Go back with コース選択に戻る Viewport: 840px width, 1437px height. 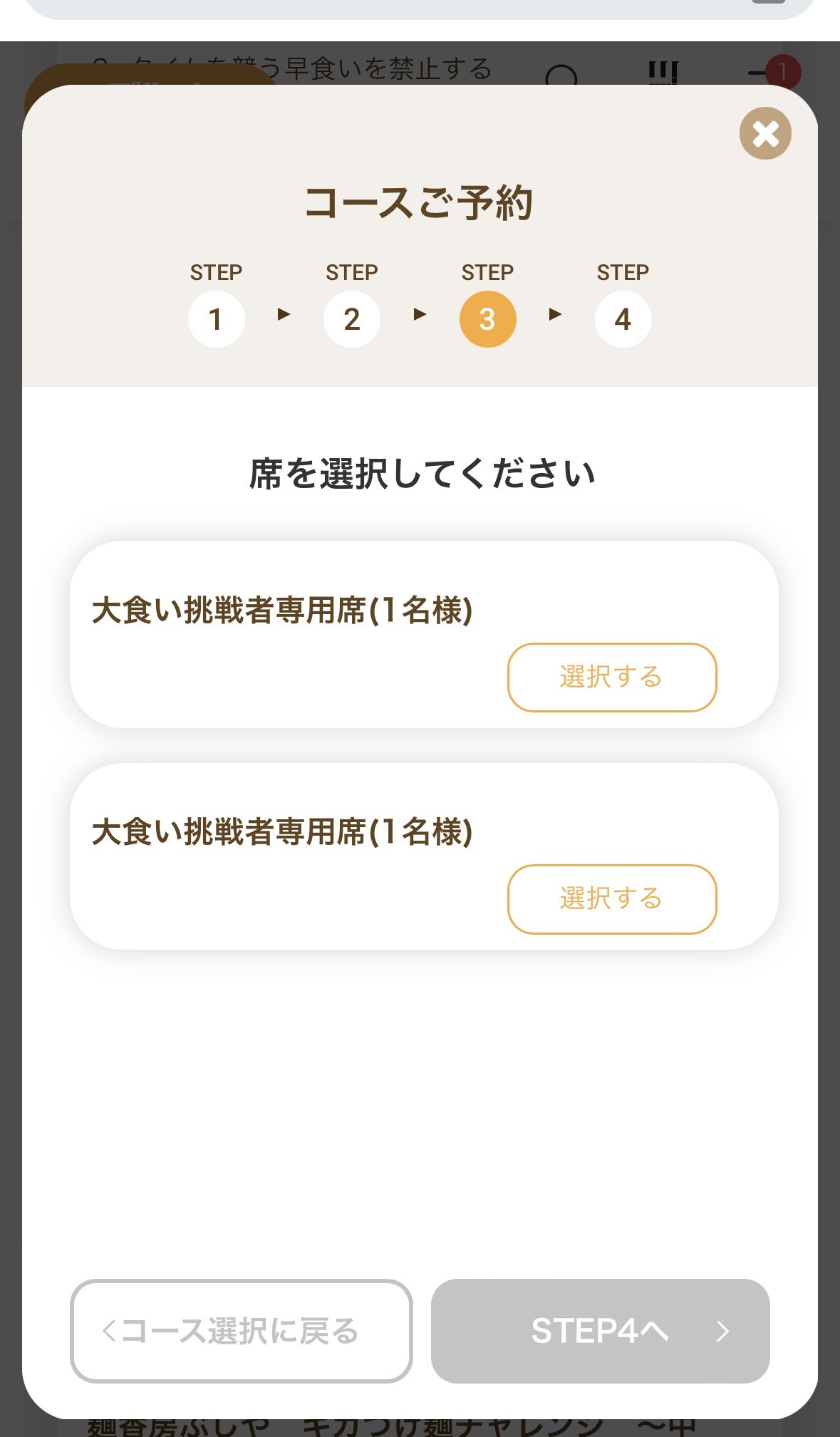(x=241, y=1330)
